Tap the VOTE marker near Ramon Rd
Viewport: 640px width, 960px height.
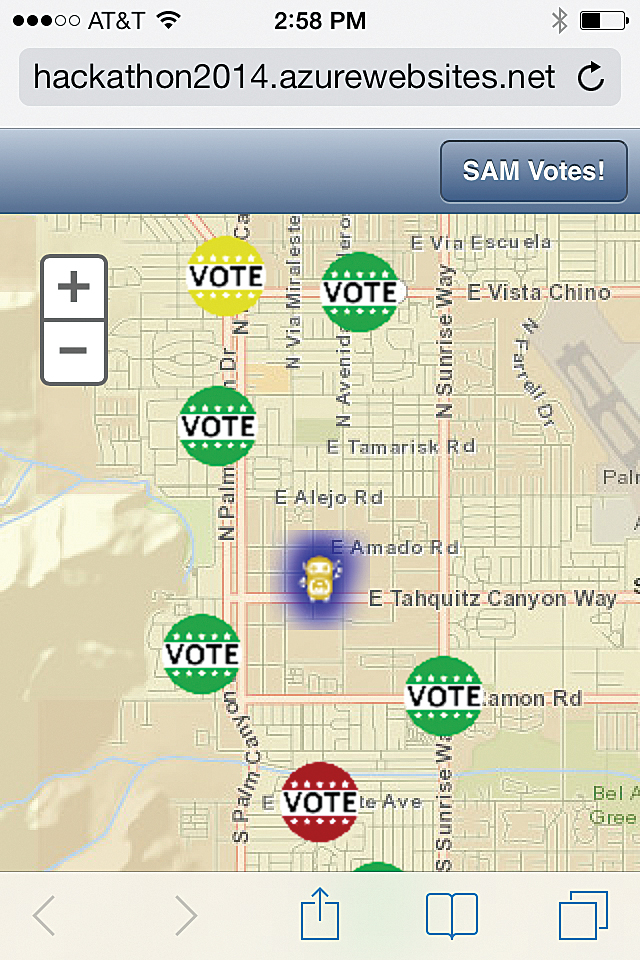click(443, 695)
